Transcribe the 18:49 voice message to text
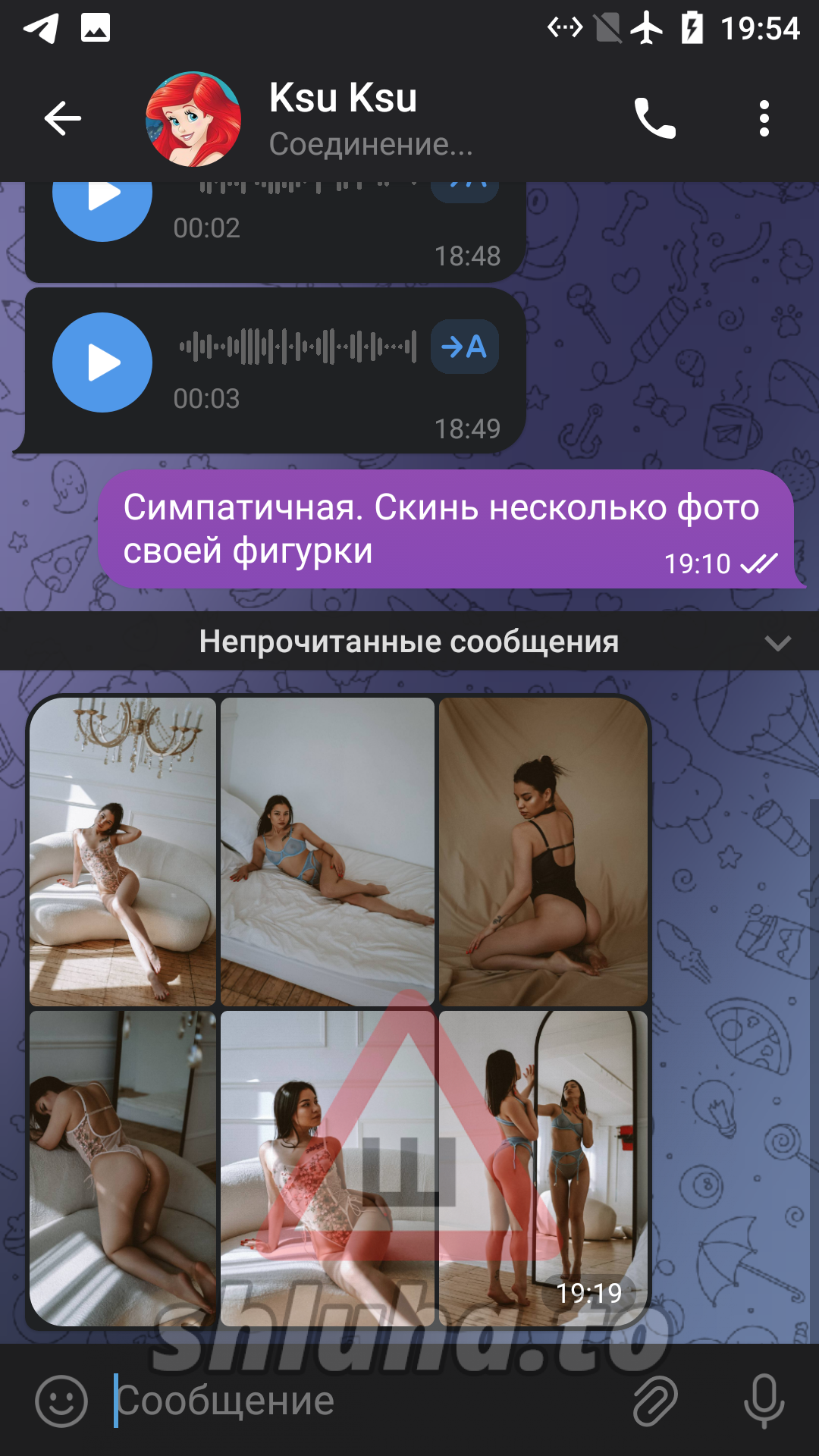This screenshot has width=819, height=1456. point(464,347)
